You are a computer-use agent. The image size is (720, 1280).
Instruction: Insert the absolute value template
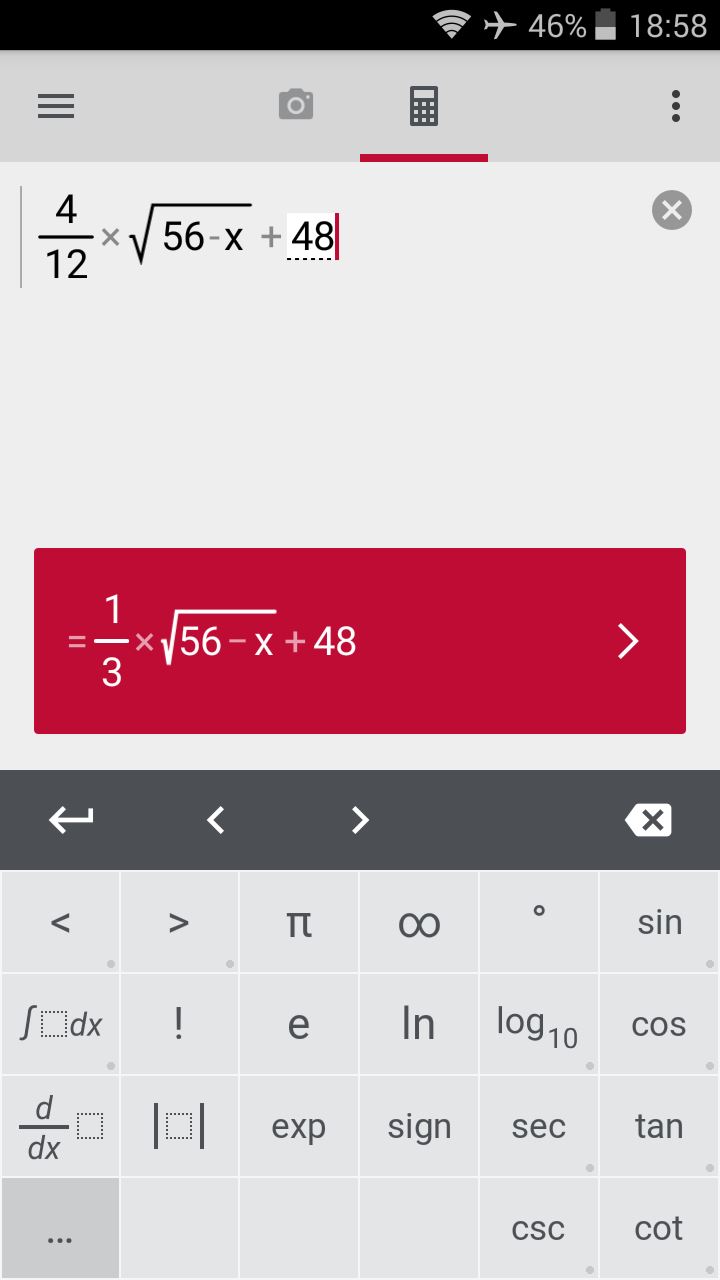click(x=179, y=1126)
